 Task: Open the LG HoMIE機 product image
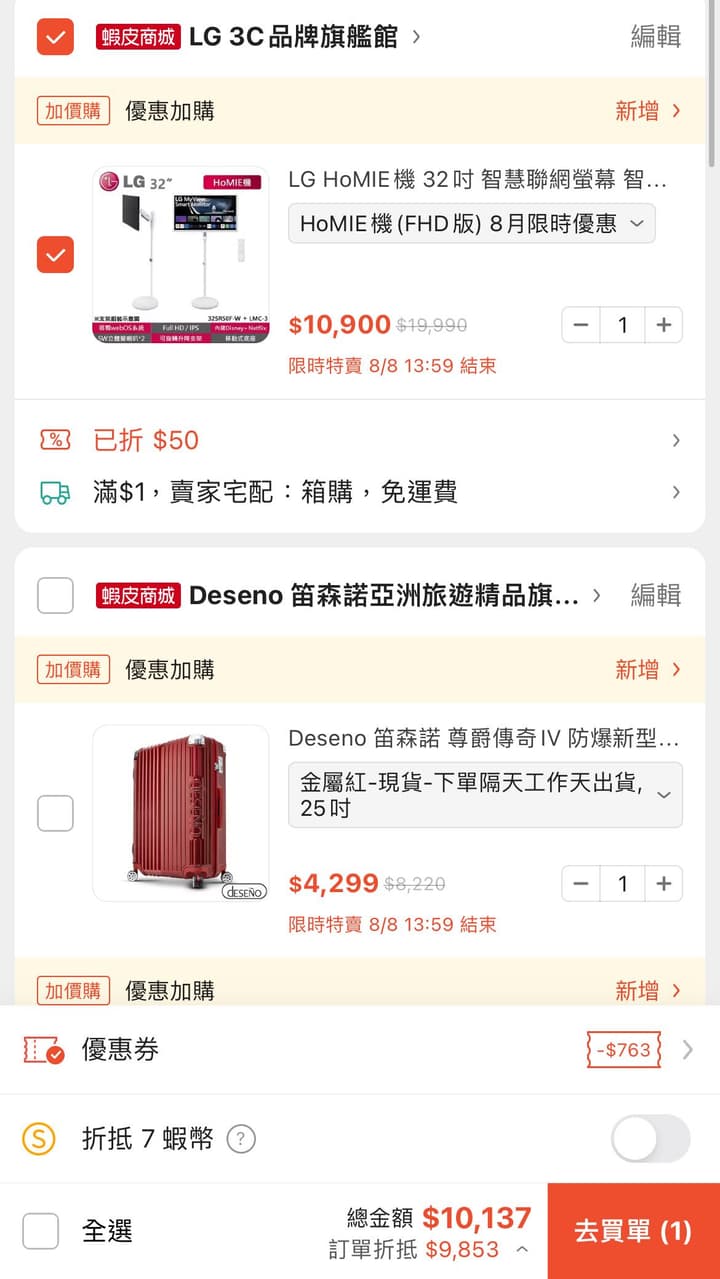tap(181, 255)
